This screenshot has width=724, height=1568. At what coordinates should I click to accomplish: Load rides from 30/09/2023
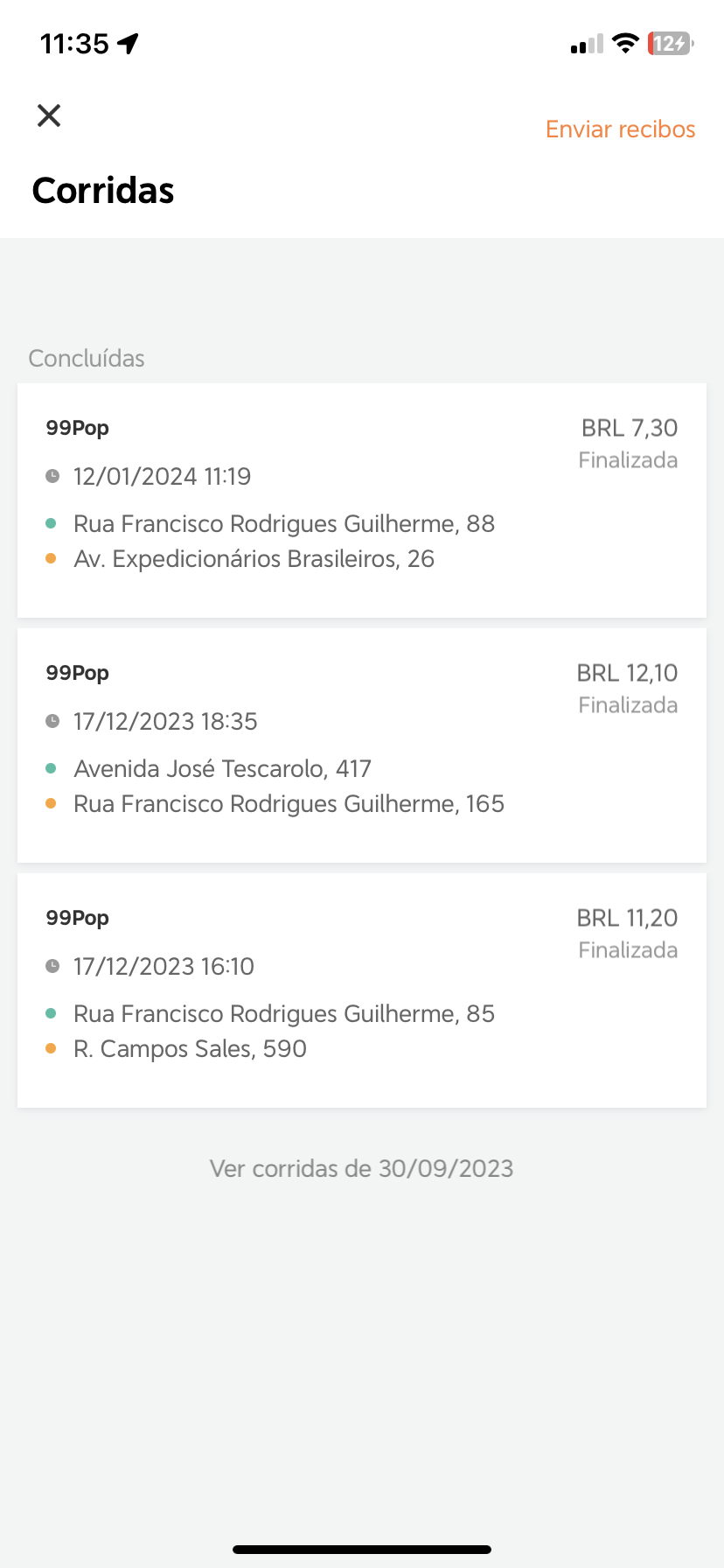coord(361,1169)
